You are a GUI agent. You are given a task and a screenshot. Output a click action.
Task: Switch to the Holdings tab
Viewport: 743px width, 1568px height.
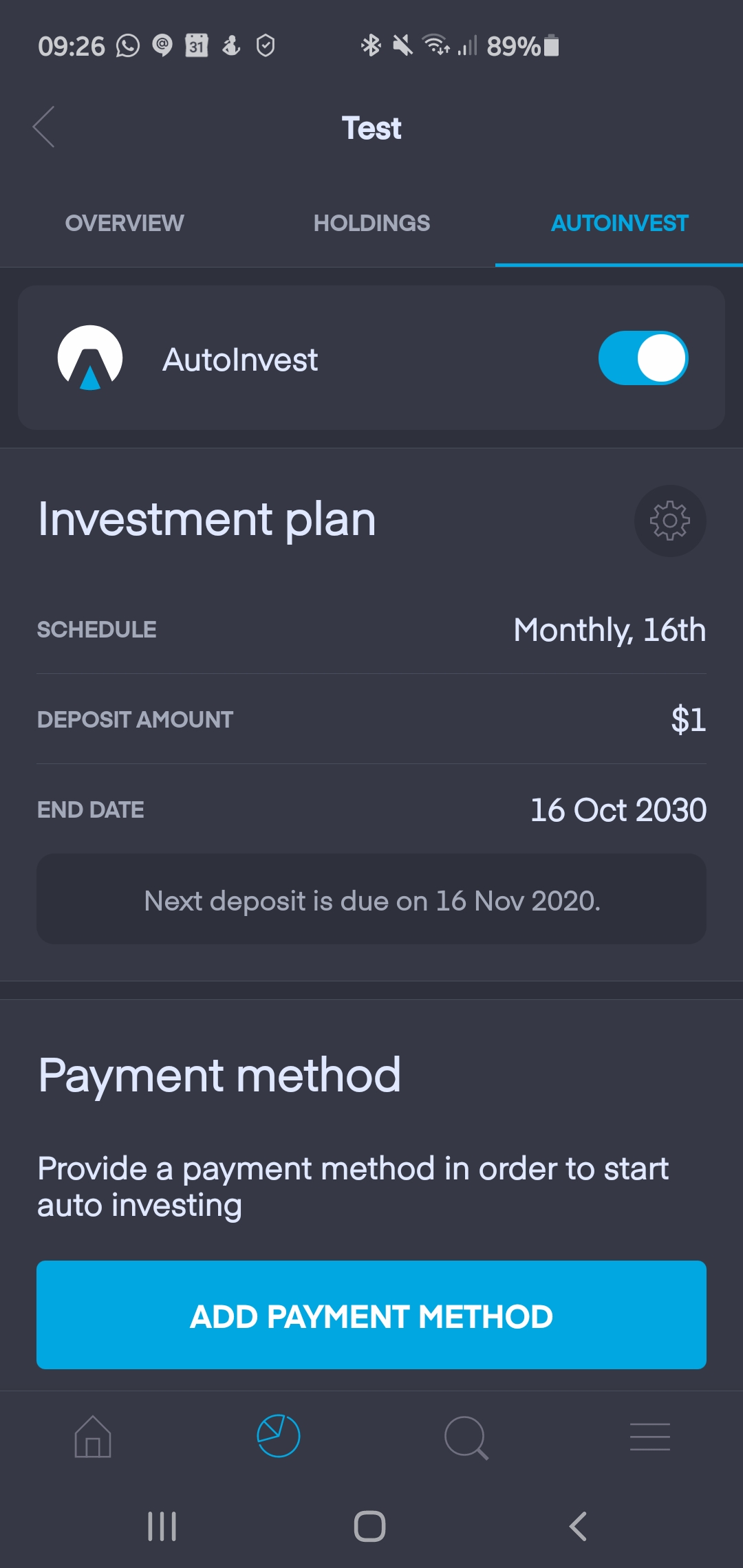pyautogui.click(x=371, y=223)
